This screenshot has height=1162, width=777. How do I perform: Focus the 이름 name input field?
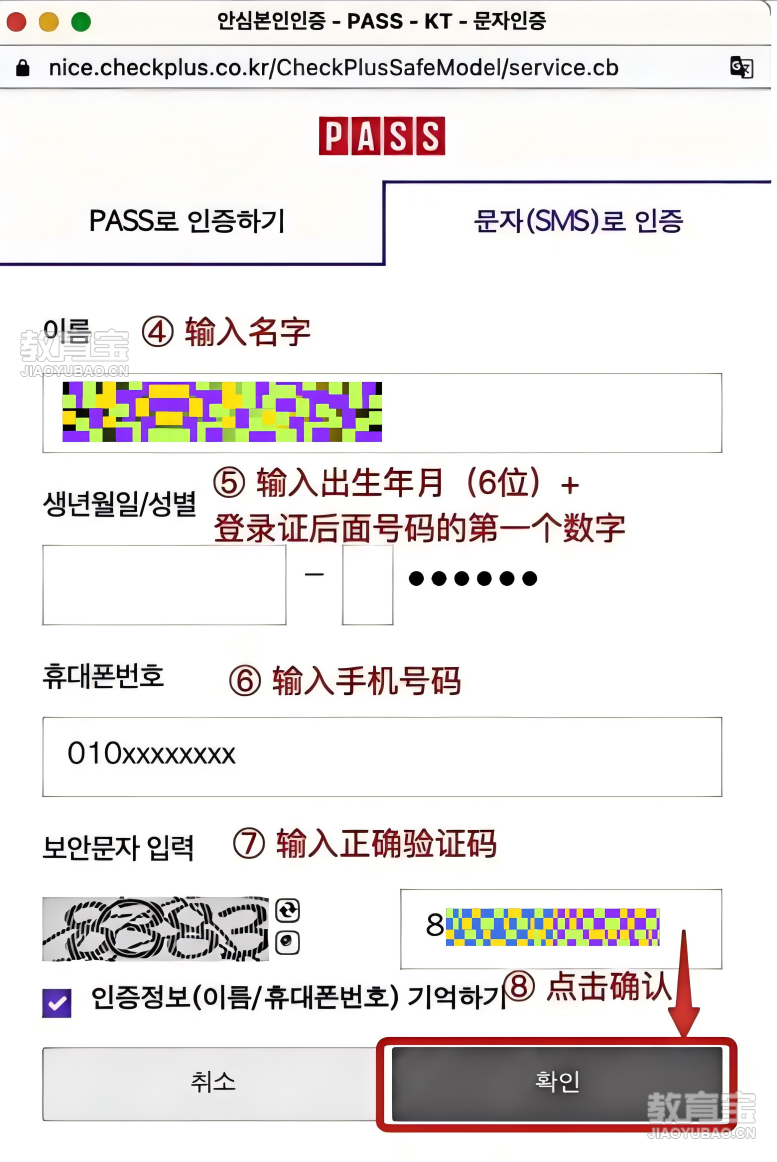[x=380, y=413]
